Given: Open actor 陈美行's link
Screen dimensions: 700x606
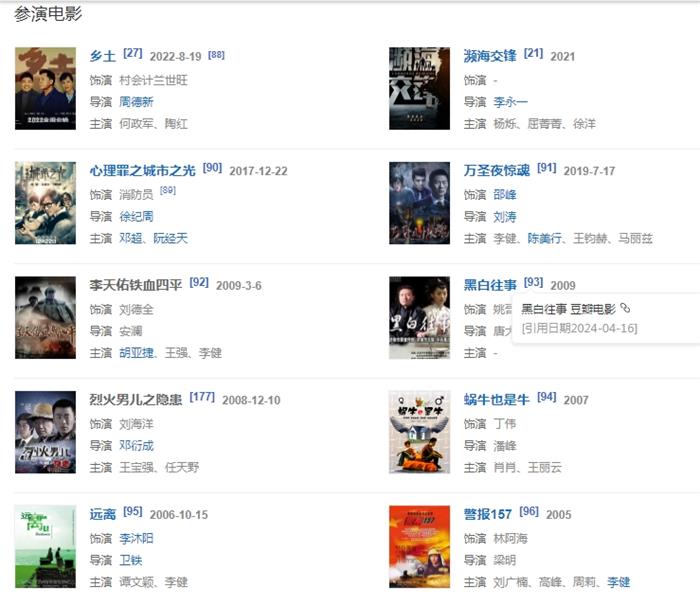Looking at the screenshot, I should coord(545,239).
